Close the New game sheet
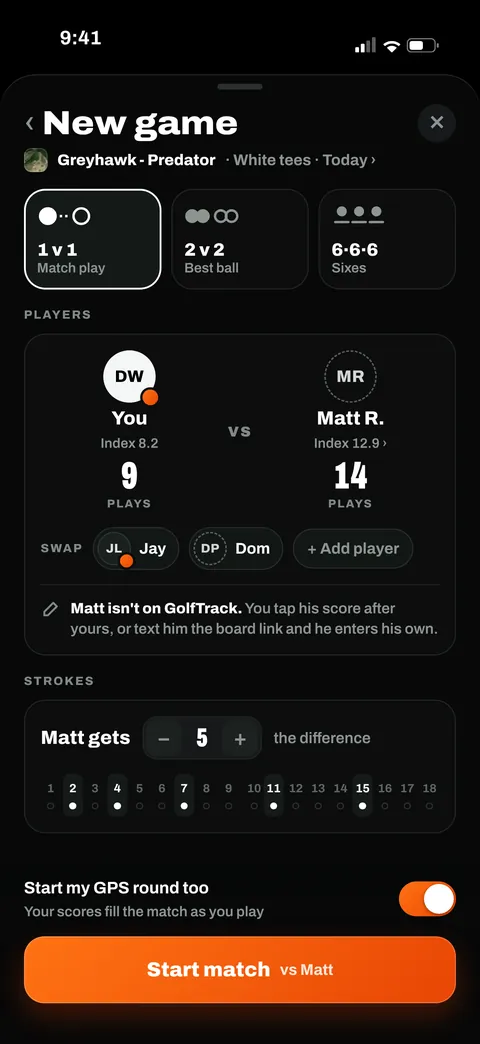Image resolution: width=480 pixels, height=1044 pixels. (437, 123)
